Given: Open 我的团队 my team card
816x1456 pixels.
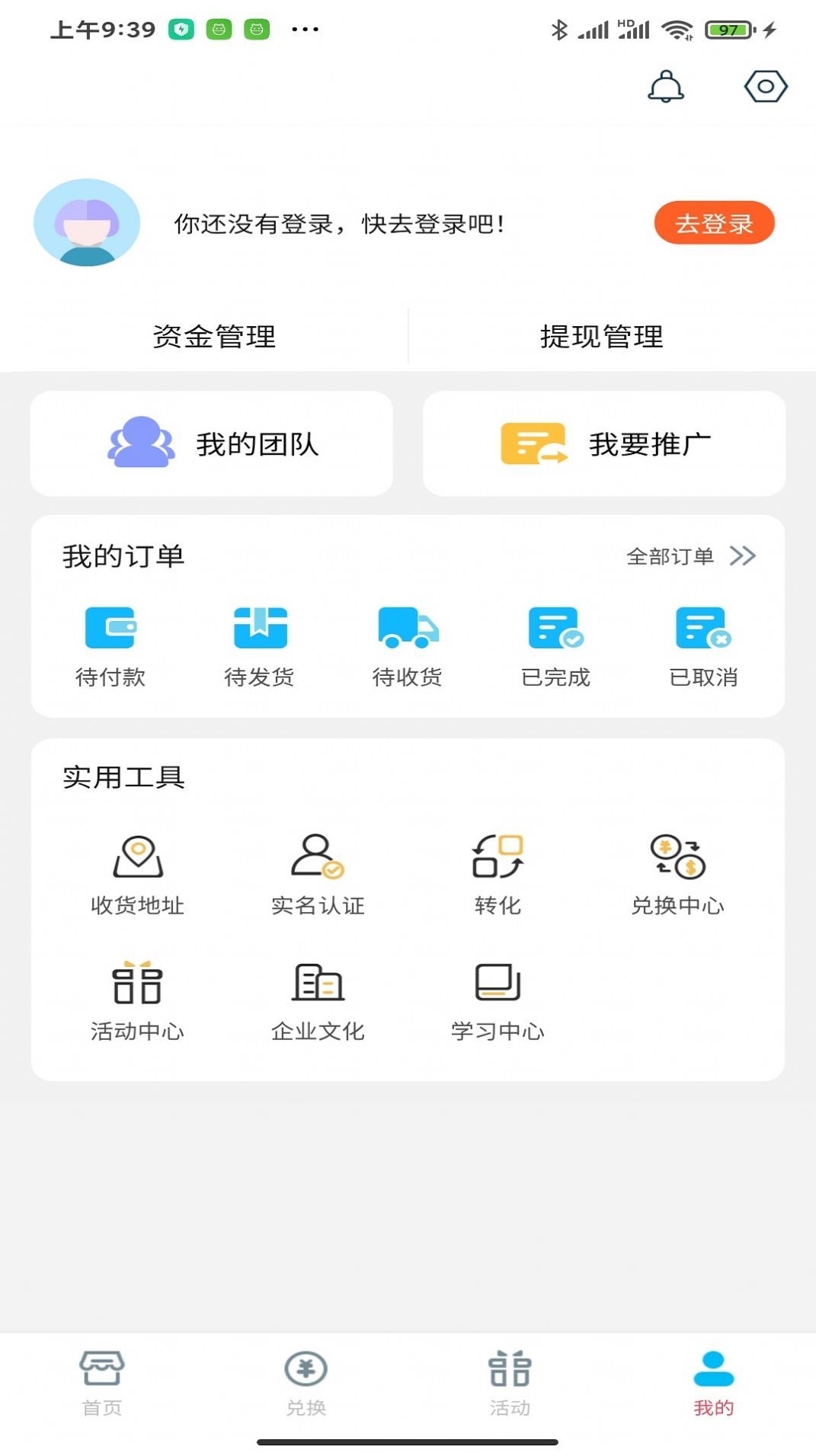Looking at the screenshot, I should click(212, 443).
